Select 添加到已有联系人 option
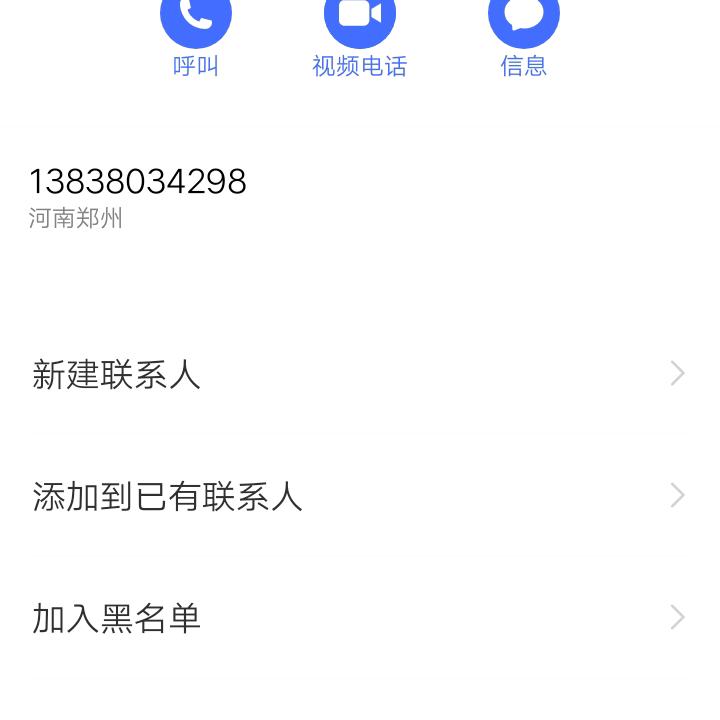720x720 pixels. (360, 496)
